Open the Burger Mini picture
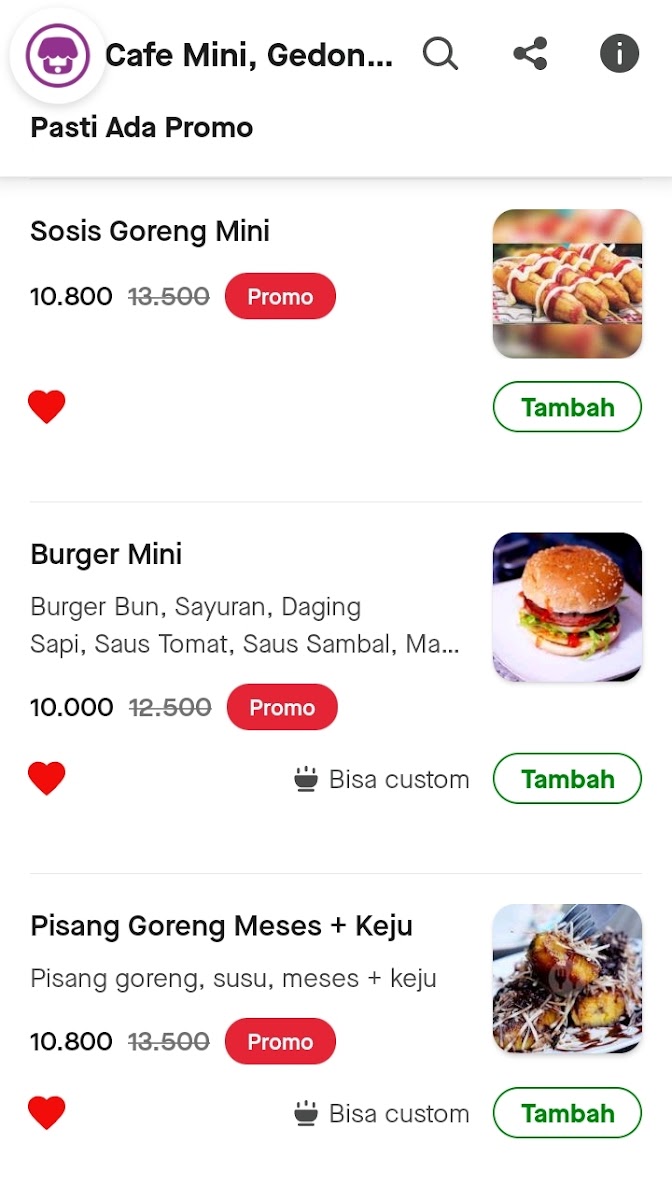Viewport: 672px width, 1200px height. click(x=567, y=607)
